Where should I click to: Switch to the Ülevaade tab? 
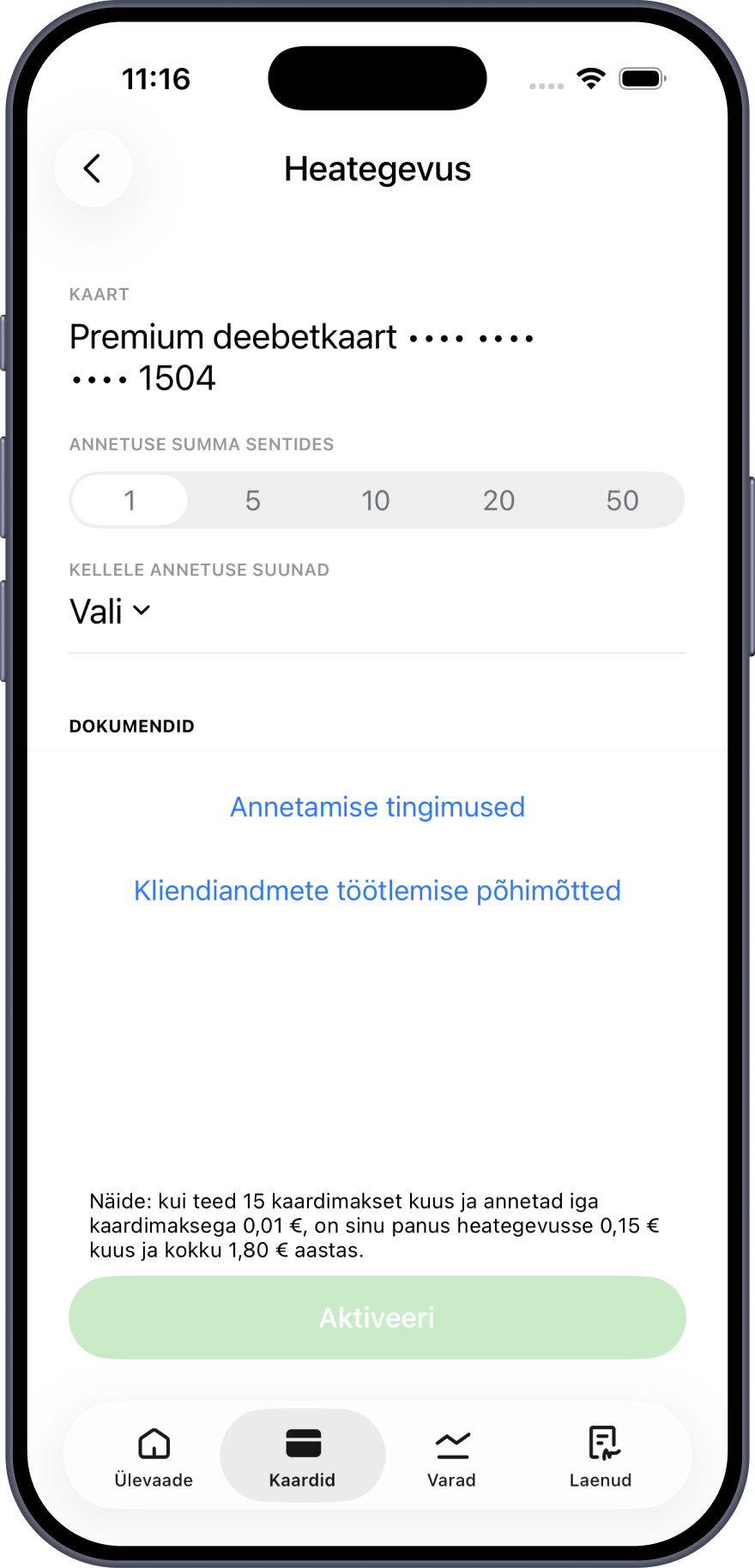(x=154, y=1456)
